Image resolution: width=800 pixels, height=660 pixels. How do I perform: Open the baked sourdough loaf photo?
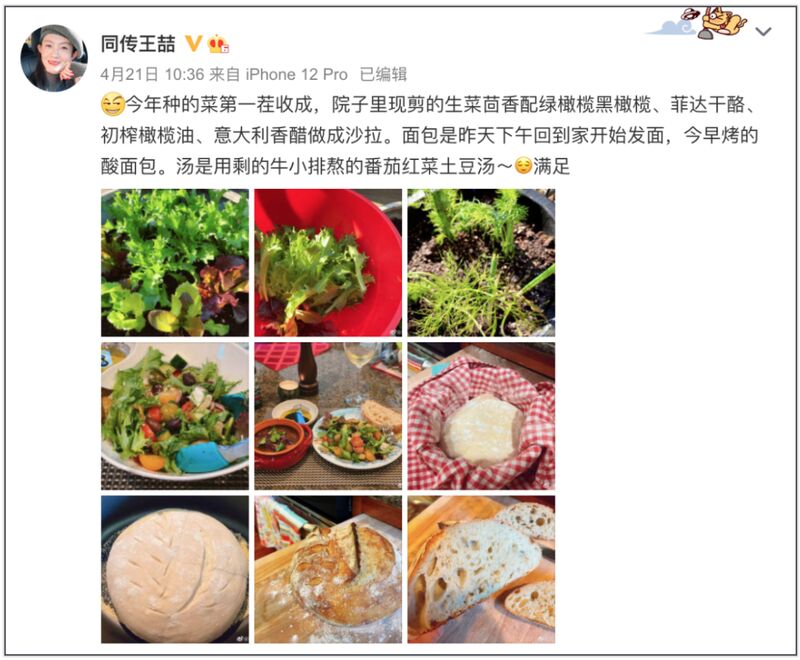[328, 569]
